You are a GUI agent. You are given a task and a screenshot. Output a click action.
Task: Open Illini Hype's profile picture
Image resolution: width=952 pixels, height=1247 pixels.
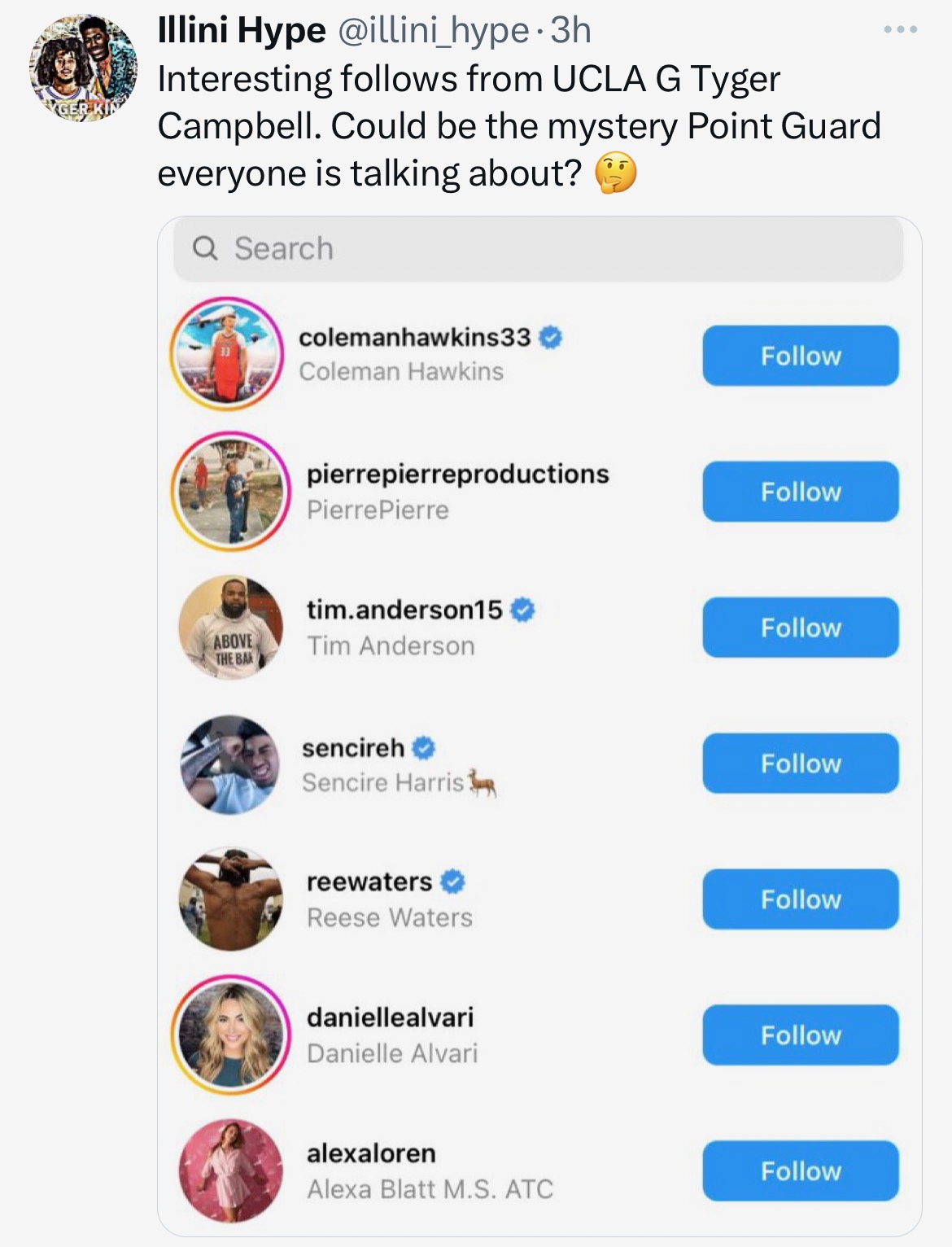click(83, 68)
